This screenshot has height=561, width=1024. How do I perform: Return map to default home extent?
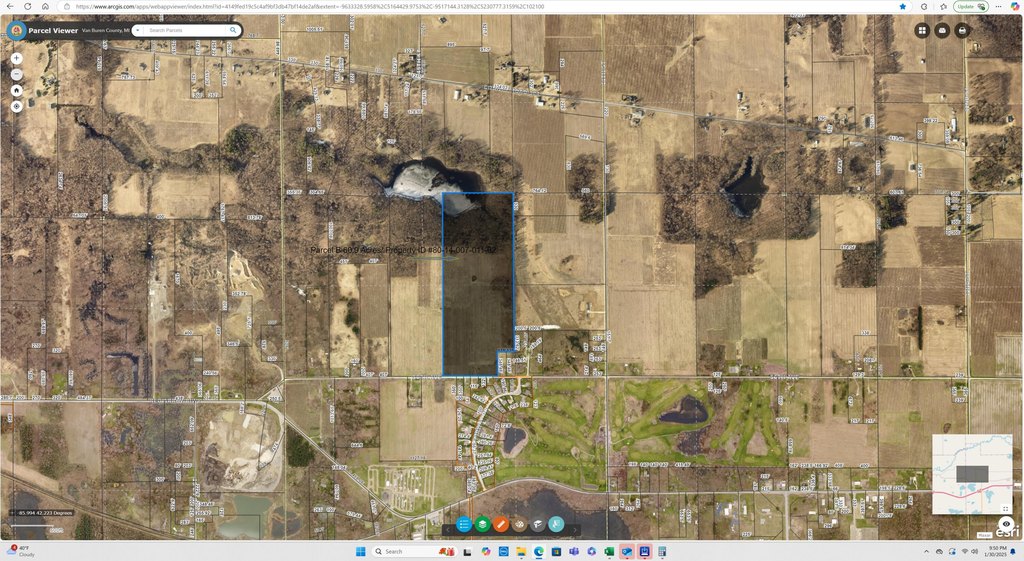coord(17,90)
